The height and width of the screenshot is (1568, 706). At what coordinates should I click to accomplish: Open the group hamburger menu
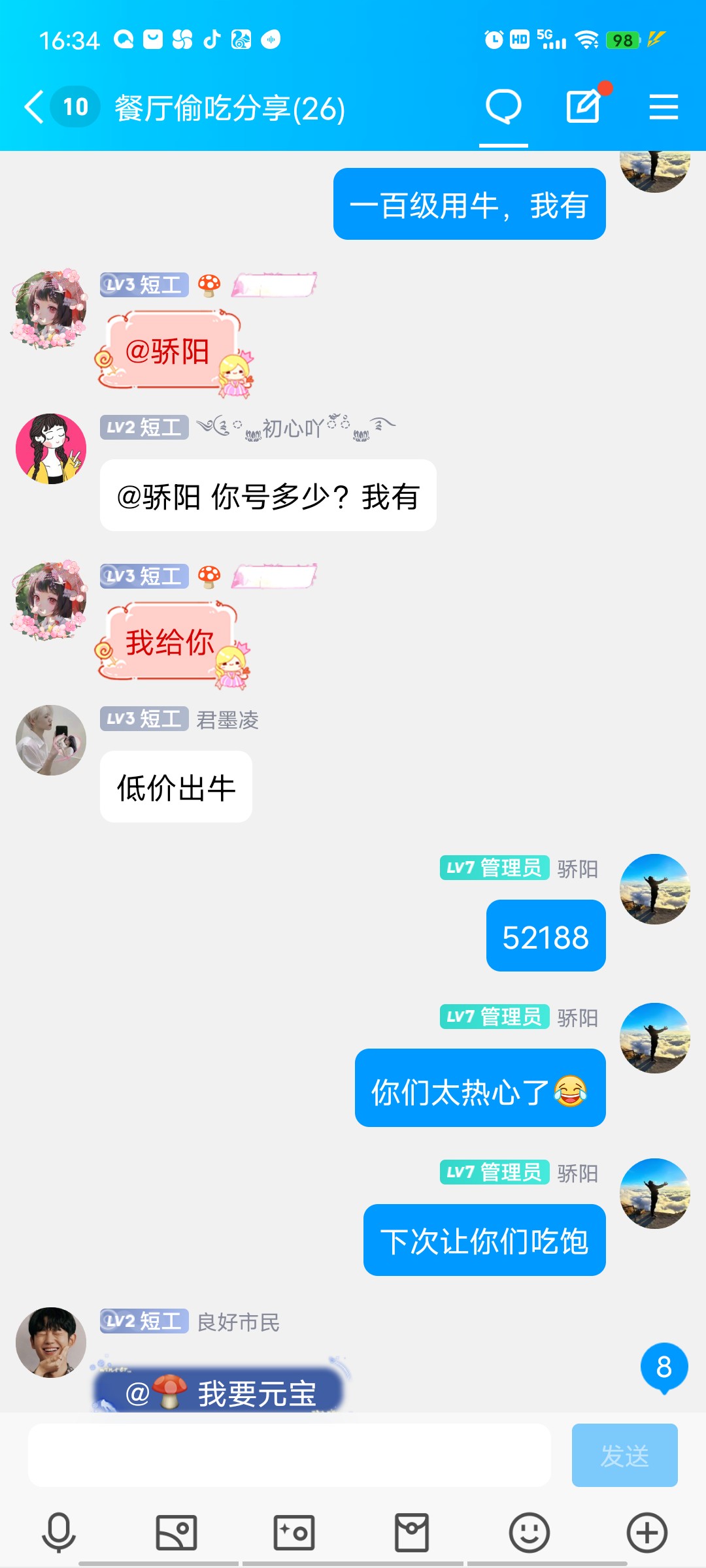[664, 107]
